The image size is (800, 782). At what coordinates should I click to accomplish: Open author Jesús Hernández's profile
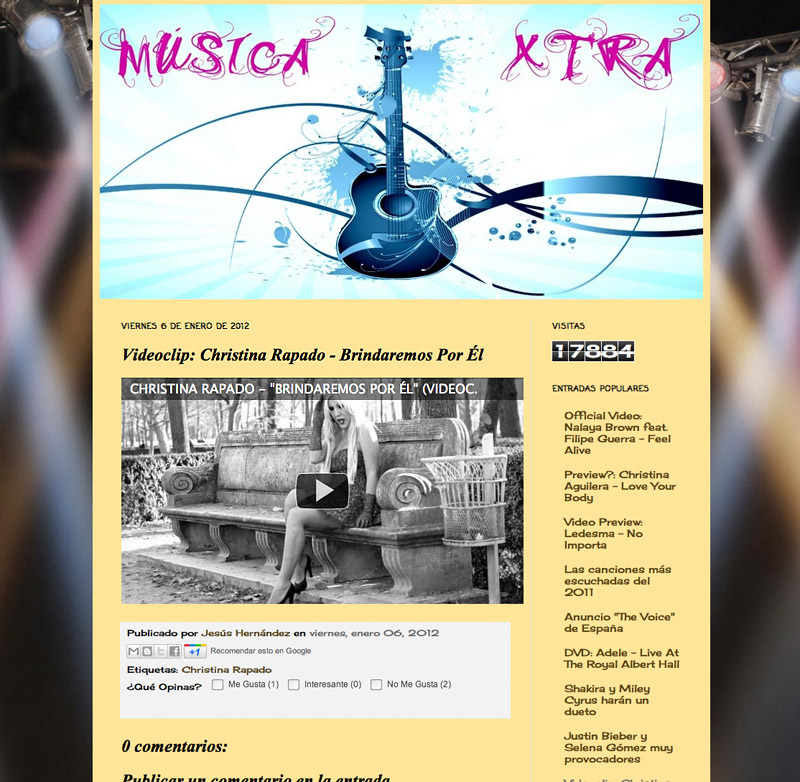(246, 633)
